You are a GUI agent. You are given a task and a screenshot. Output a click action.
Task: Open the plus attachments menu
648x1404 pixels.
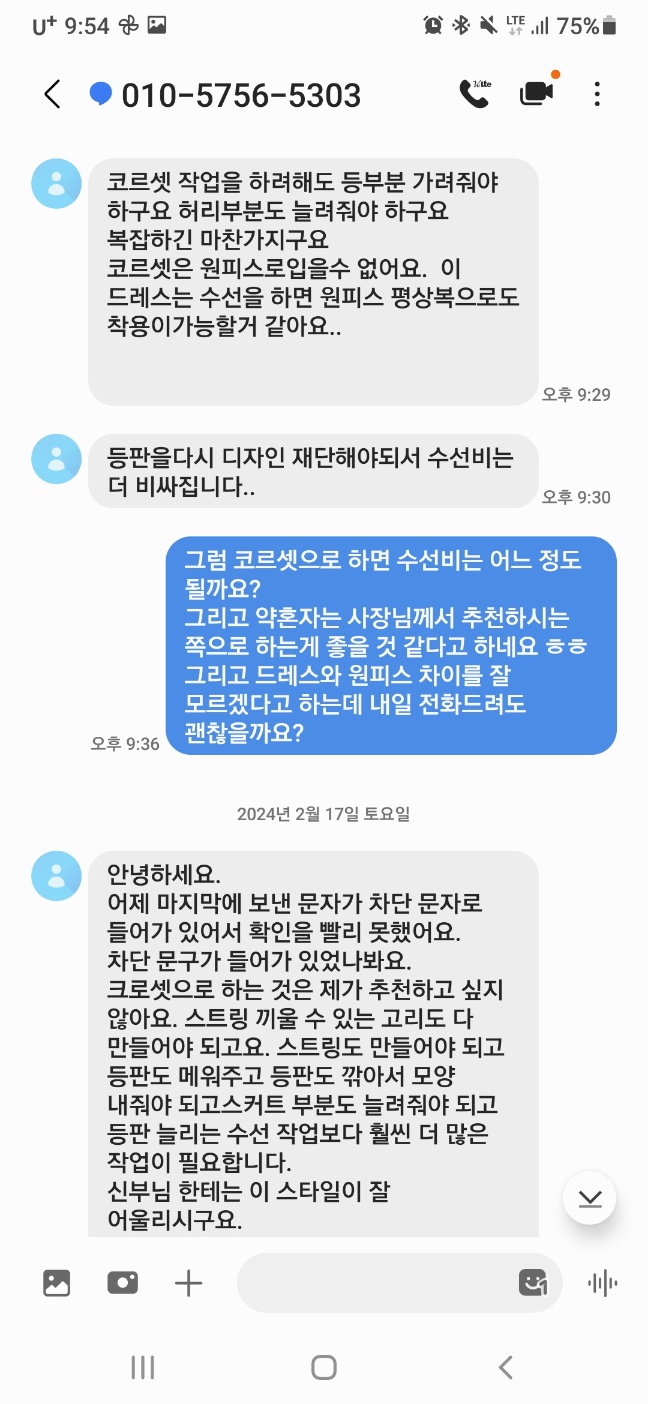pos(188,1283)
